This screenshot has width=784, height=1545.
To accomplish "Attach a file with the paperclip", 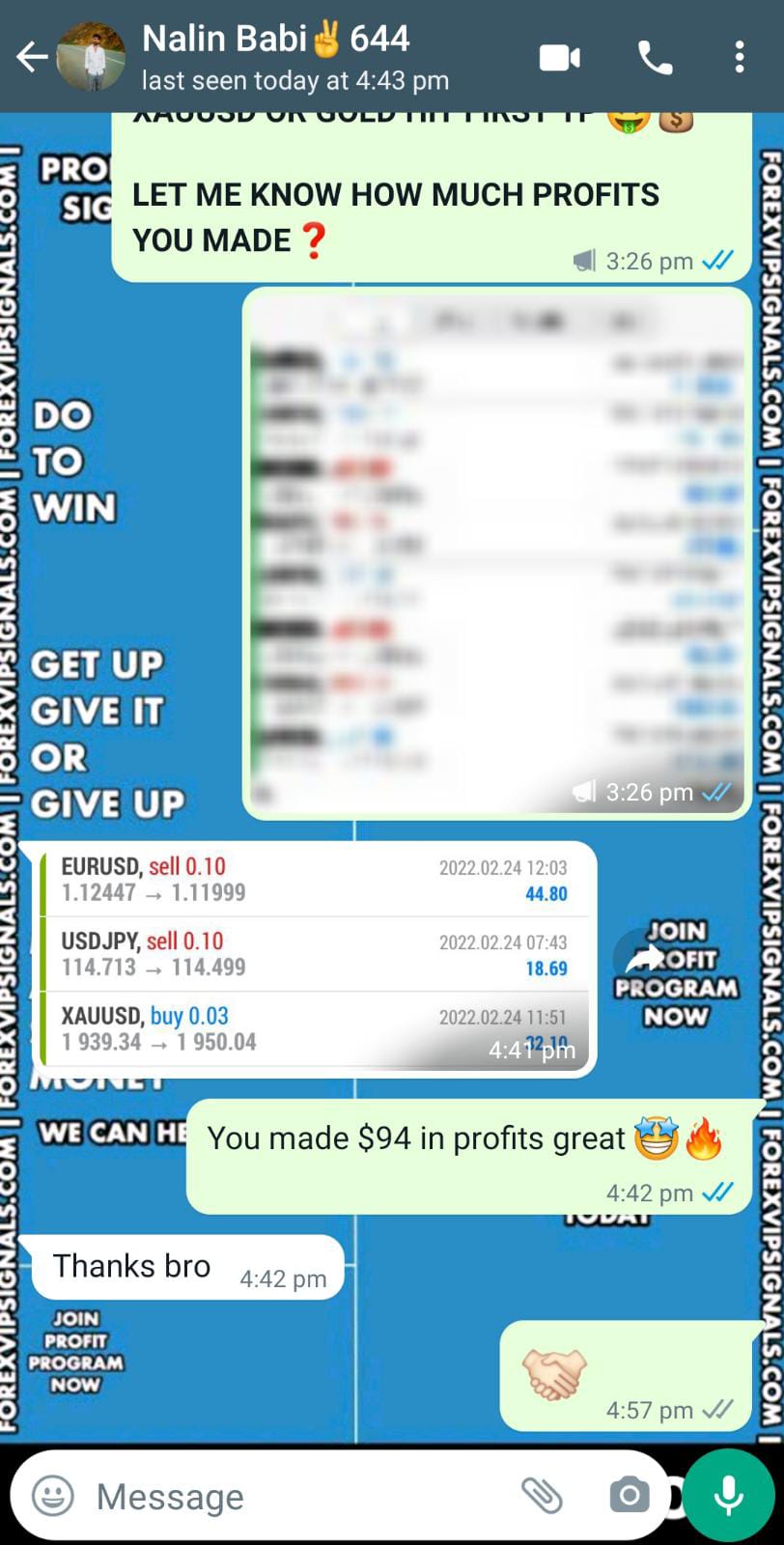I will (x=542, y=1496).
